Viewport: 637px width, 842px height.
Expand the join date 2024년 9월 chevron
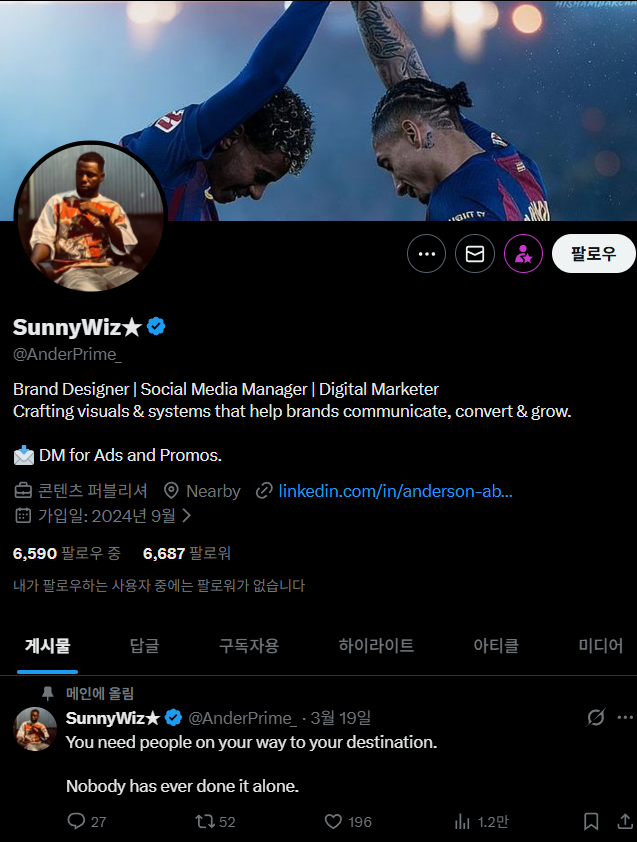coord(187,516)
